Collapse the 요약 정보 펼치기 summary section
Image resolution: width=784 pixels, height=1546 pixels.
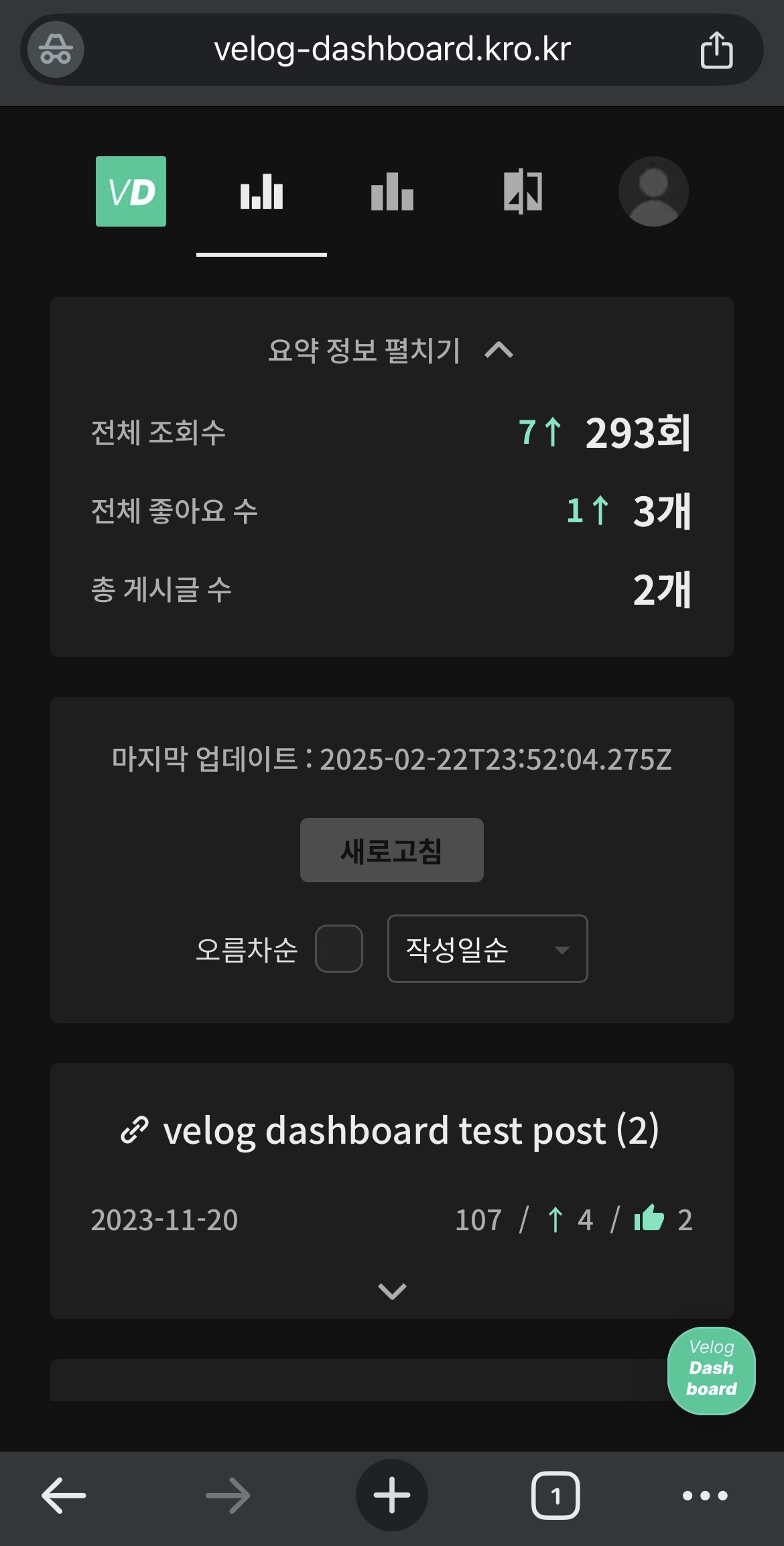pos(391,350)
